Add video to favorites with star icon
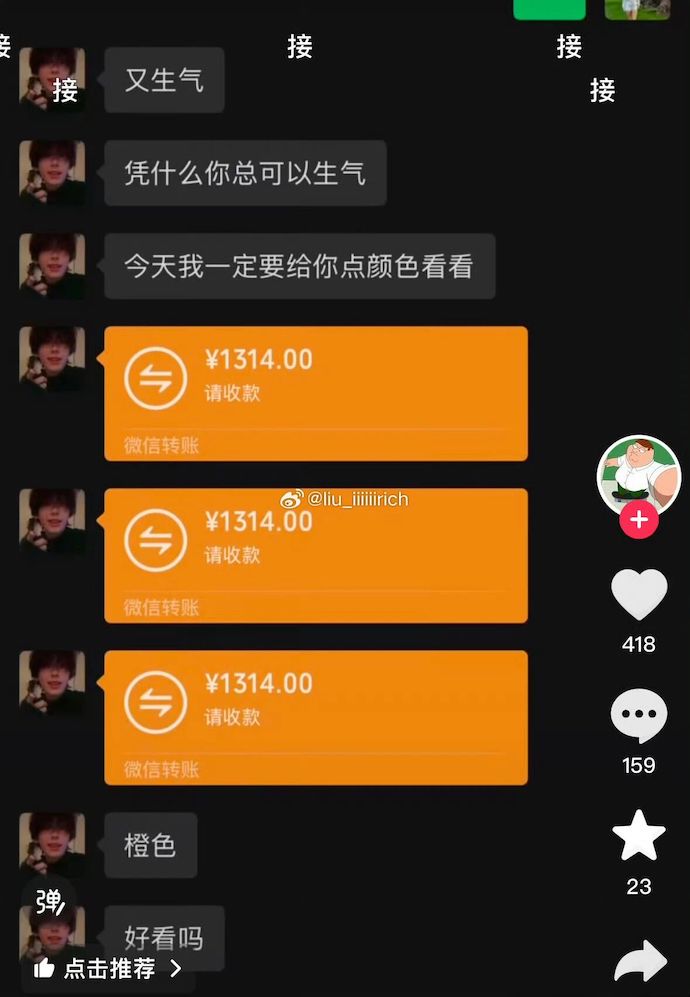The image size is (690, 997). 639,837
